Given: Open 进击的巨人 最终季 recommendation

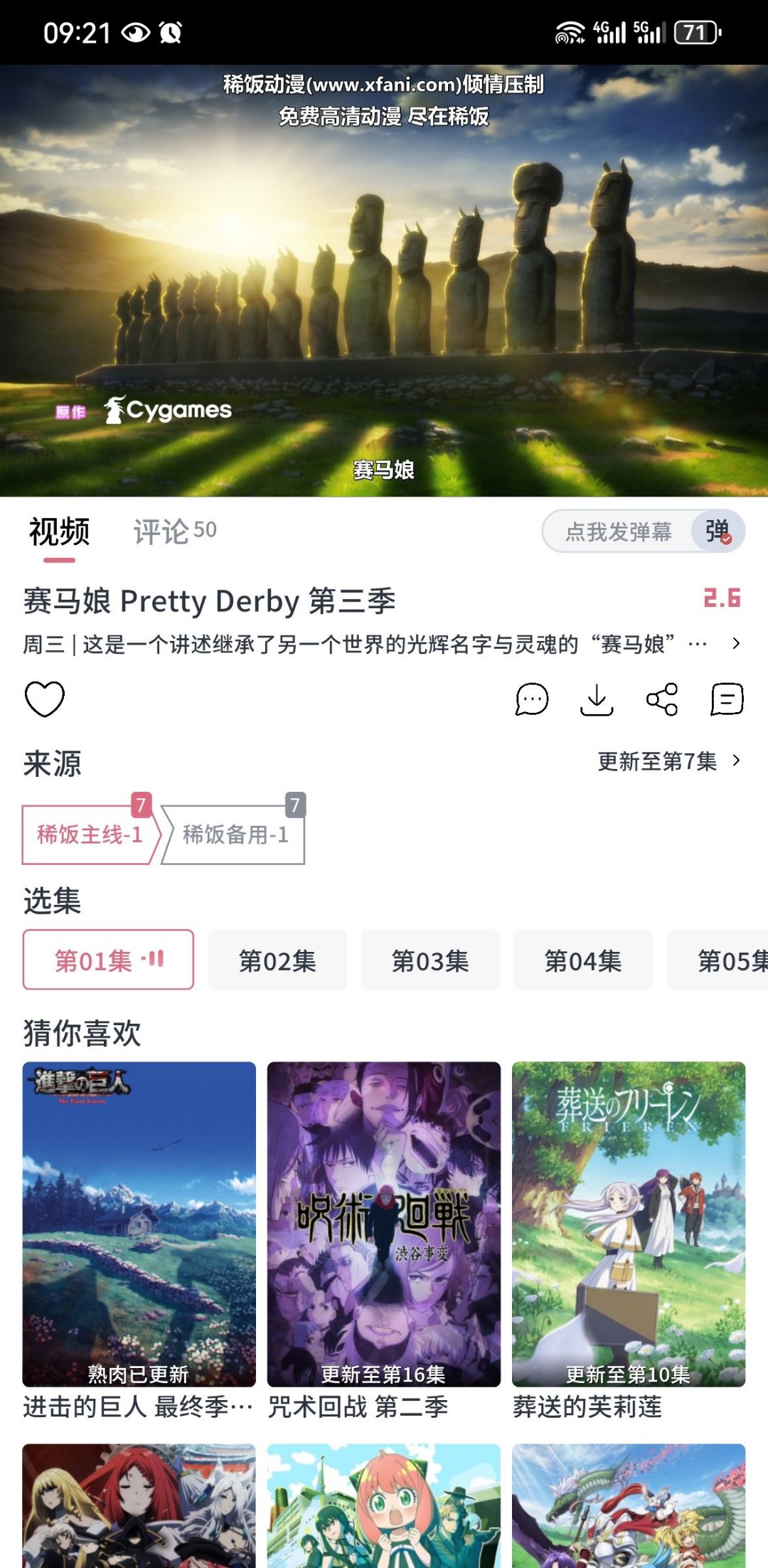Looking at the screenshot, I should click(139, 1224).
